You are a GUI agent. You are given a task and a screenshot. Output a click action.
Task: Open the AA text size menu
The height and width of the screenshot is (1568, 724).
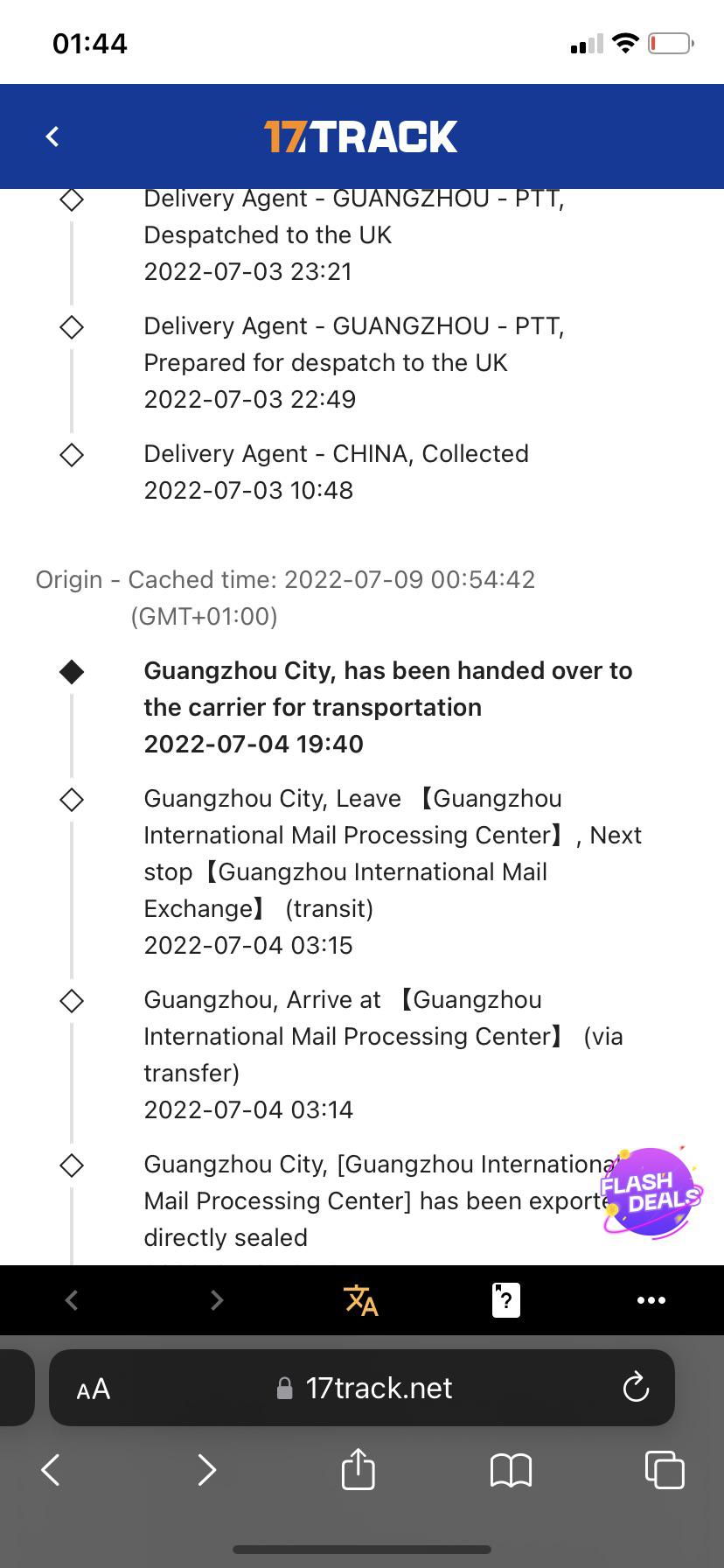pyautogui.click(x=93, y=1388)
